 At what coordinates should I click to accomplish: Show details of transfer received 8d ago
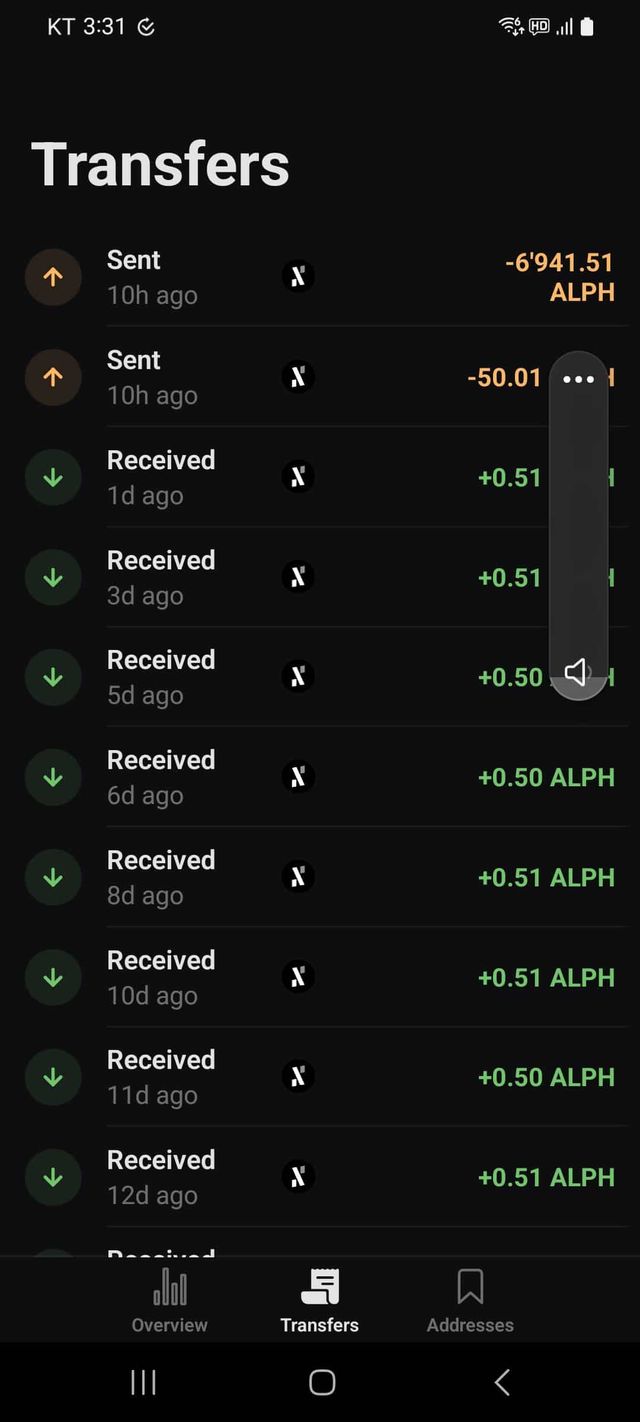320,877
